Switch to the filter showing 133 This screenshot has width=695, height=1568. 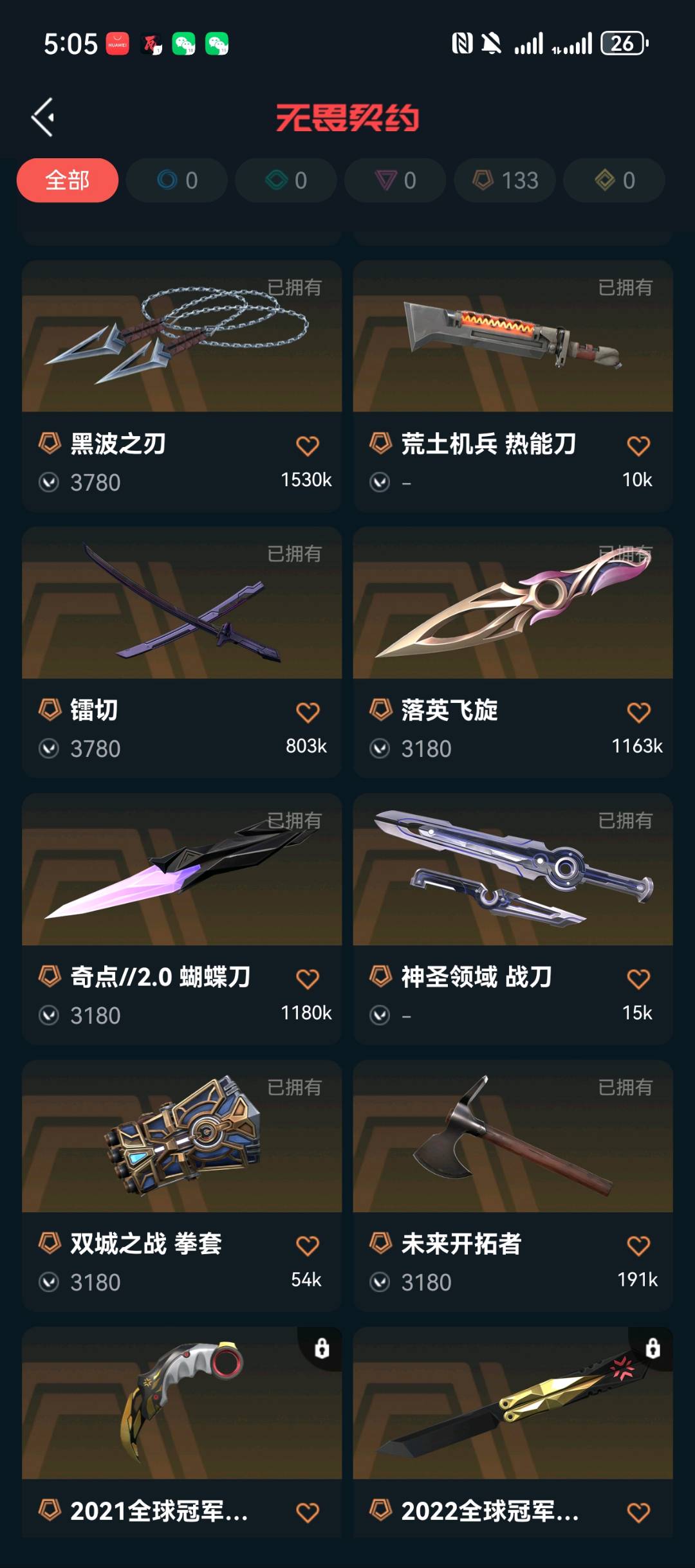coord(505,180)
